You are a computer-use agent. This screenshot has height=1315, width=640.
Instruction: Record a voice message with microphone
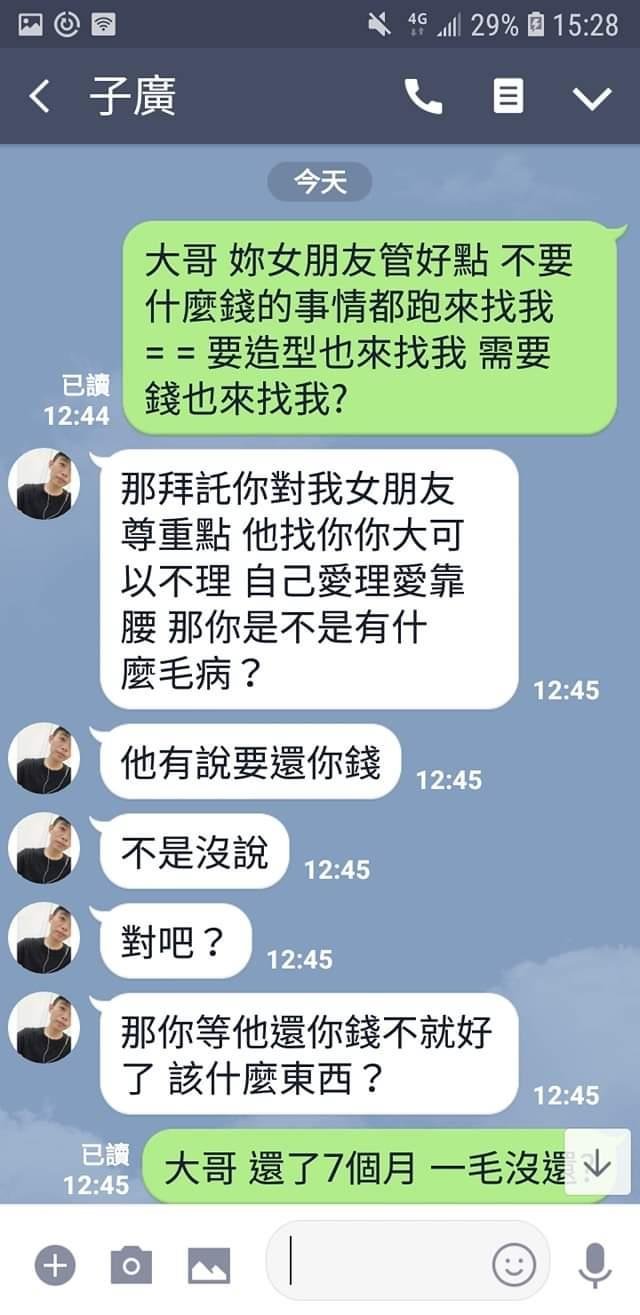coord(595,1266)
